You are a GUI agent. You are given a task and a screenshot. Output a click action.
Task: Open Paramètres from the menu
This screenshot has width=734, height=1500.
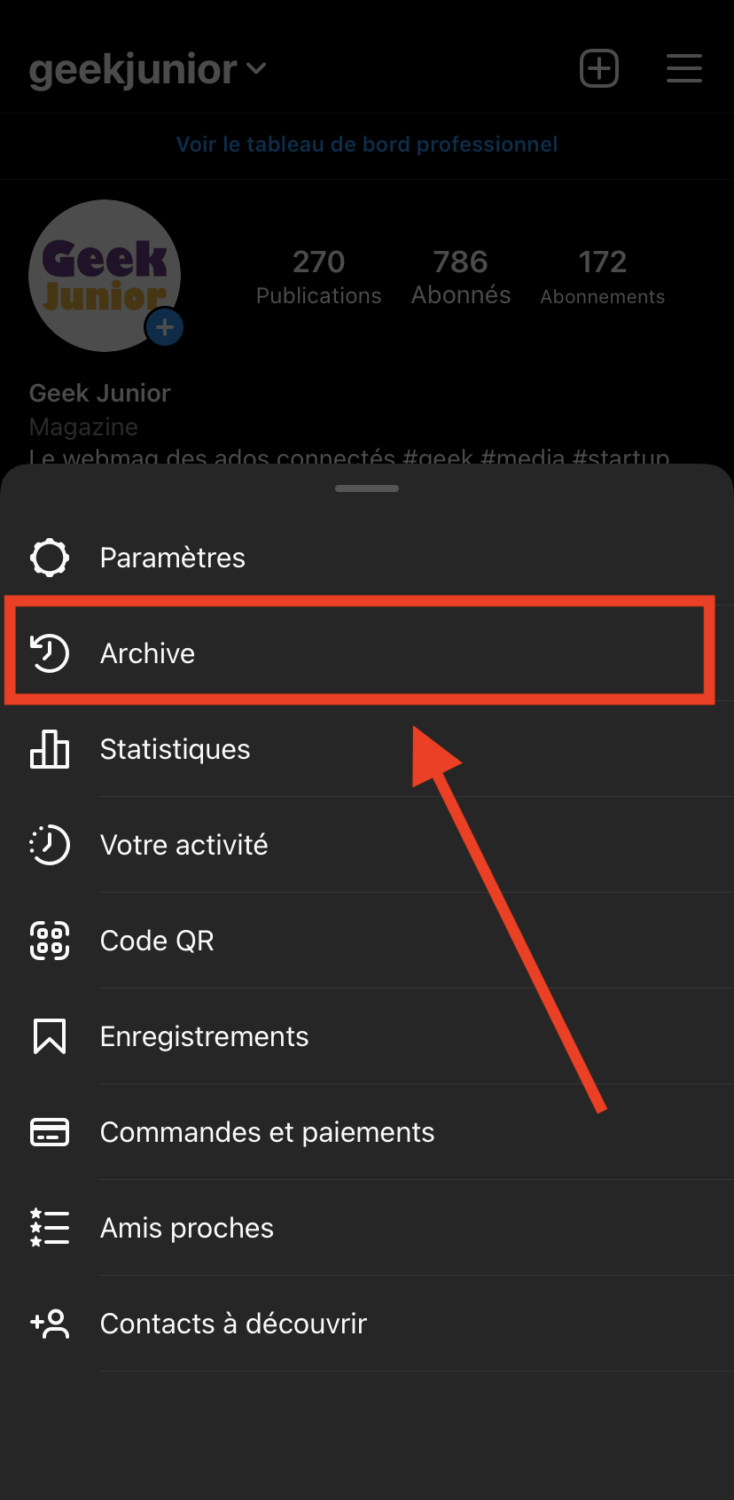click(172, 557)
